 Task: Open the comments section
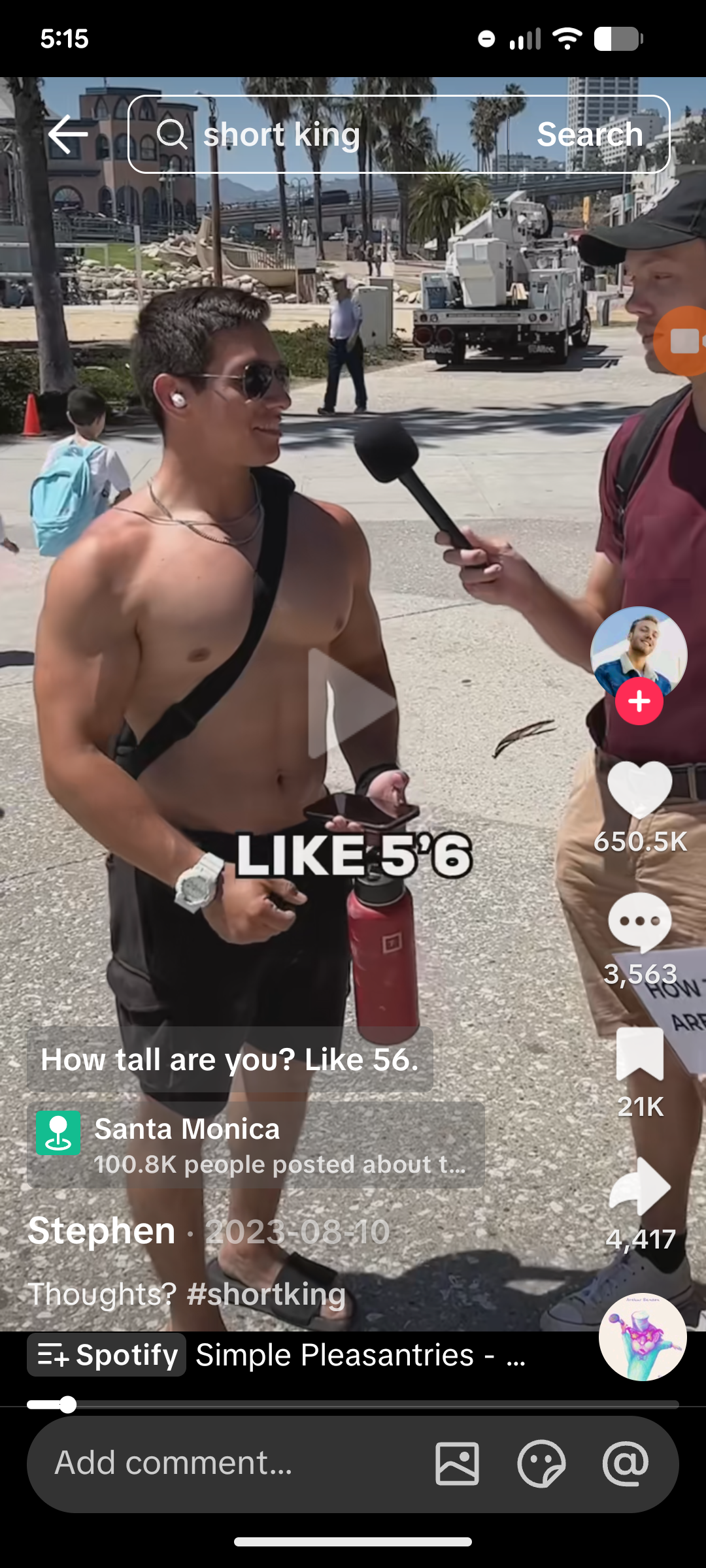coord(639,921)
